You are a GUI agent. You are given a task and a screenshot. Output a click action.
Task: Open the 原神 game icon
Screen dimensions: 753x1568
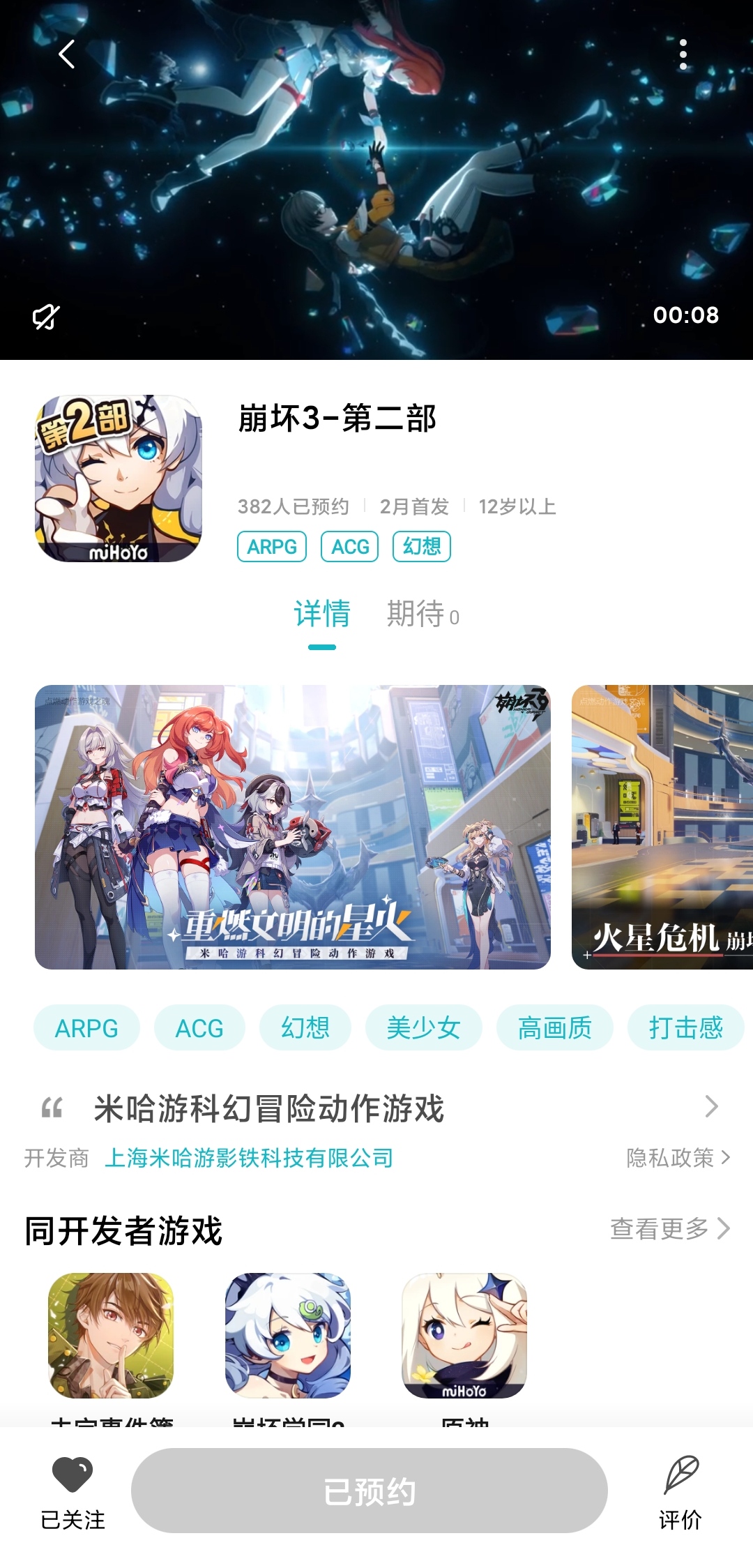pyautogui.click(x=464, y=1336)
